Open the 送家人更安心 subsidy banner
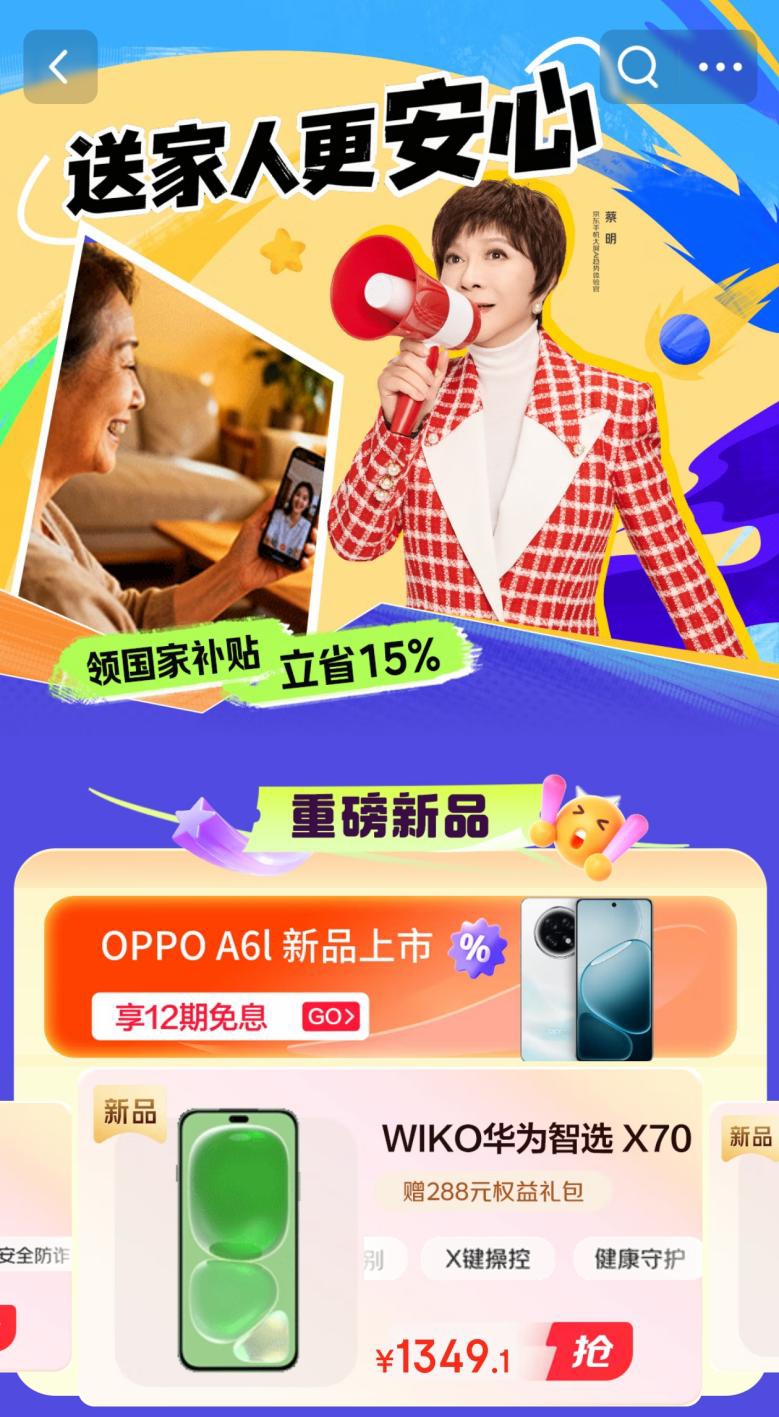The width and height of the screenshot is (779, 1417). point(389,400)
